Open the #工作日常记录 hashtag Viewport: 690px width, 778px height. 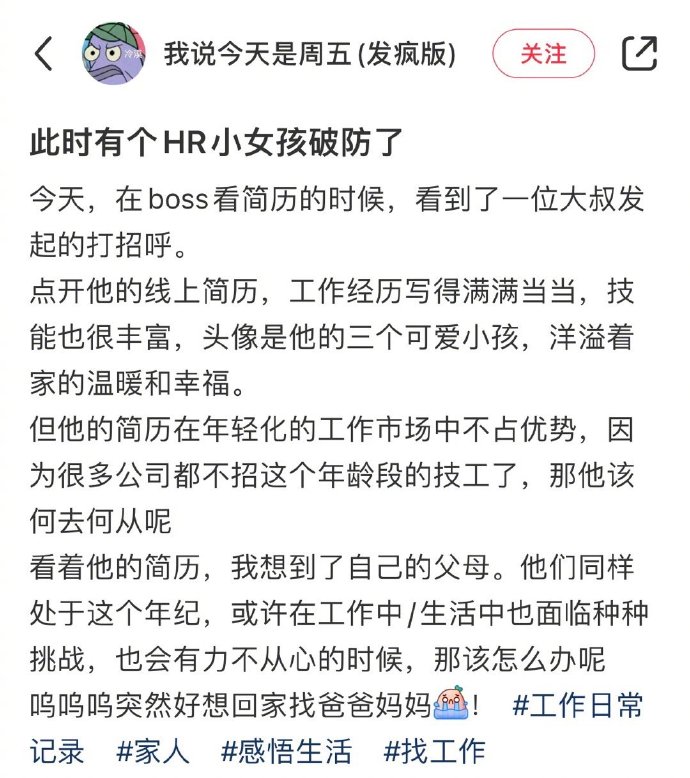(x=578, y=707)
